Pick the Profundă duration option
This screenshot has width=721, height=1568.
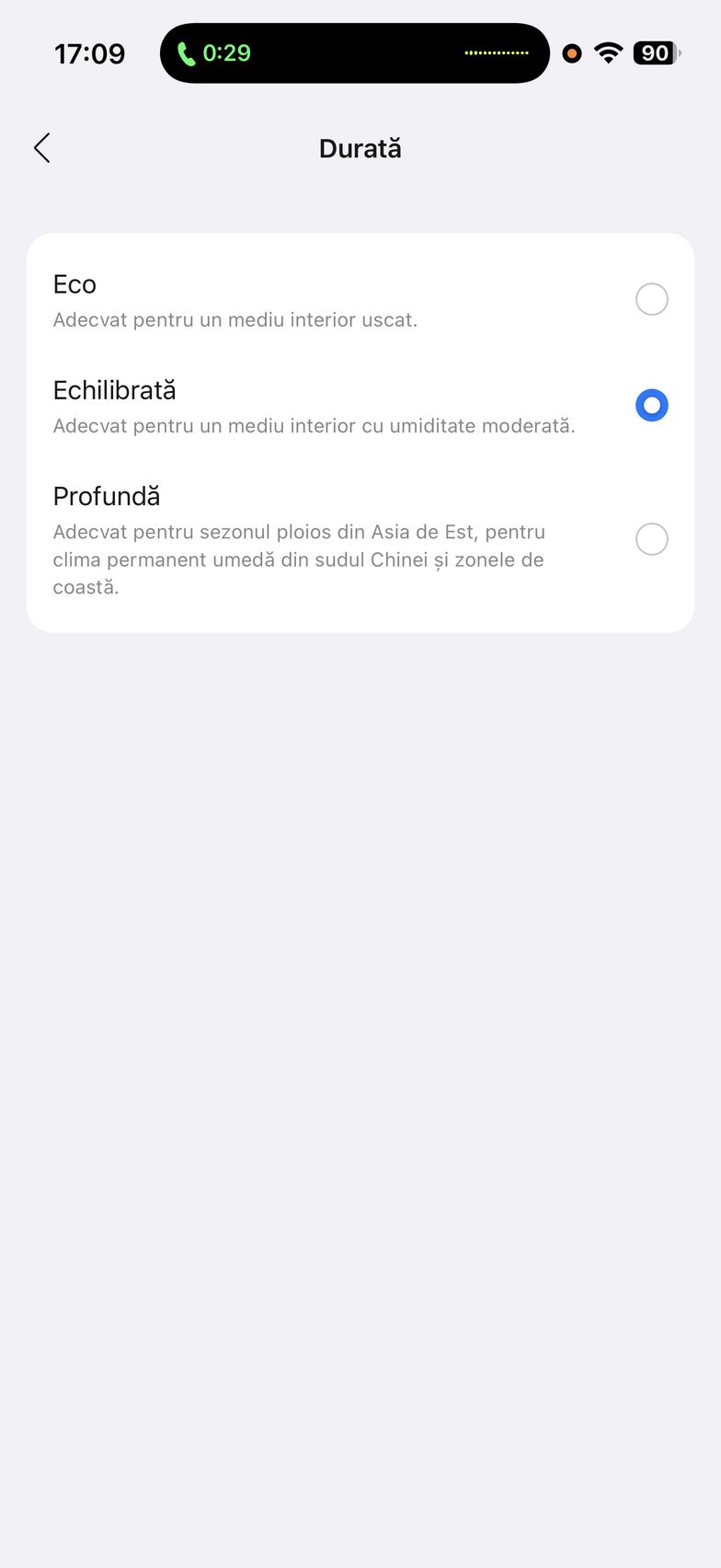(x=651, y=539)
